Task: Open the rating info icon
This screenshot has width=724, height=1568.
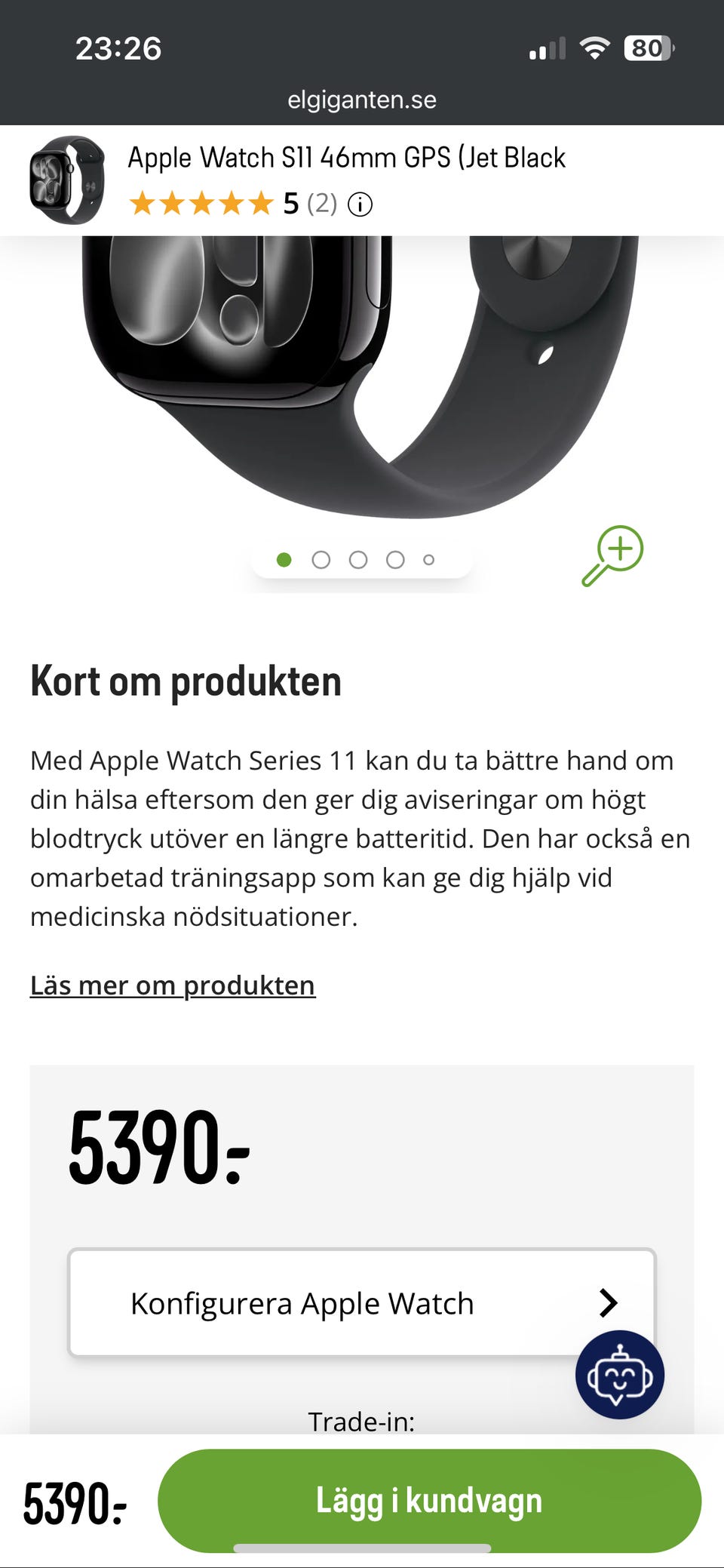Action: click(x=360, y=204)
